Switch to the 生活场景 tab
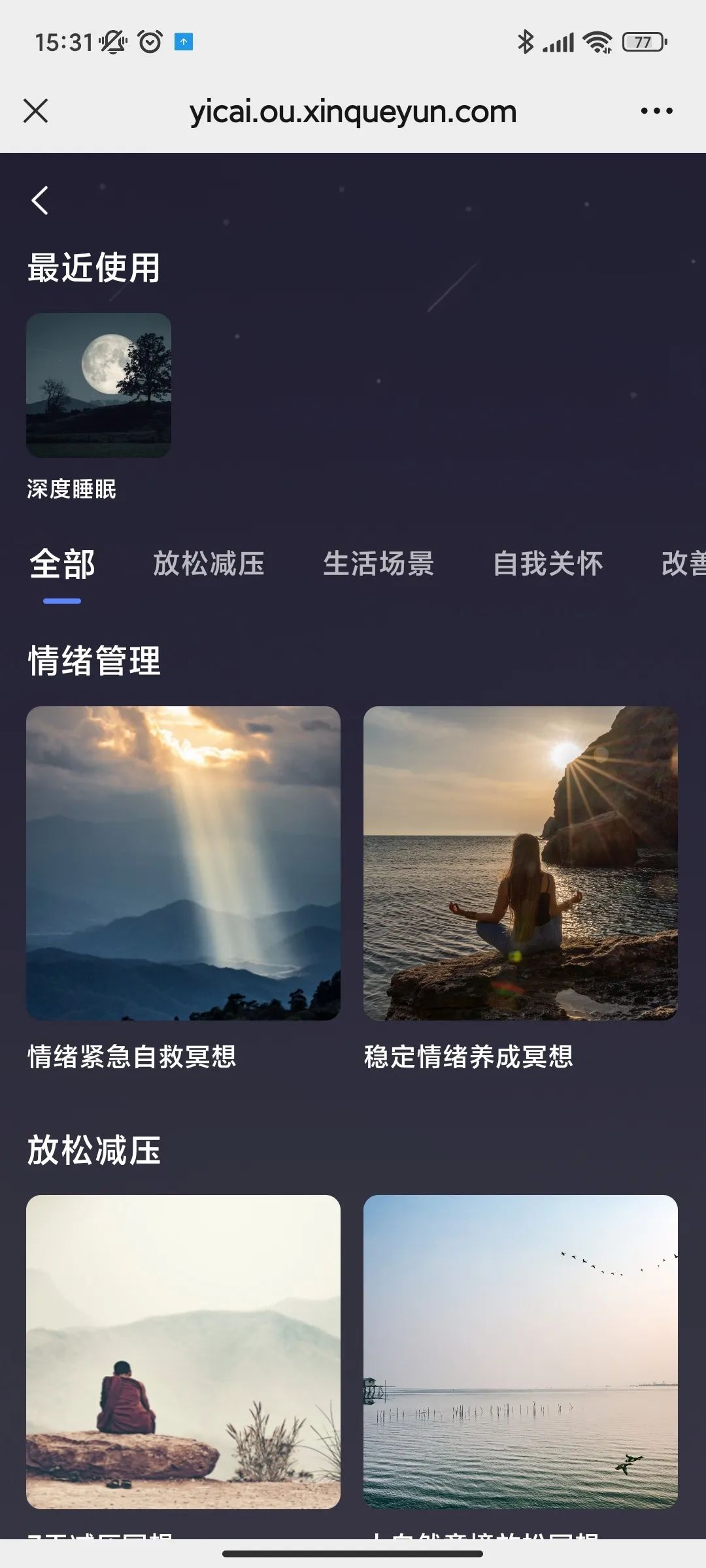 click(x=378, y=564)
